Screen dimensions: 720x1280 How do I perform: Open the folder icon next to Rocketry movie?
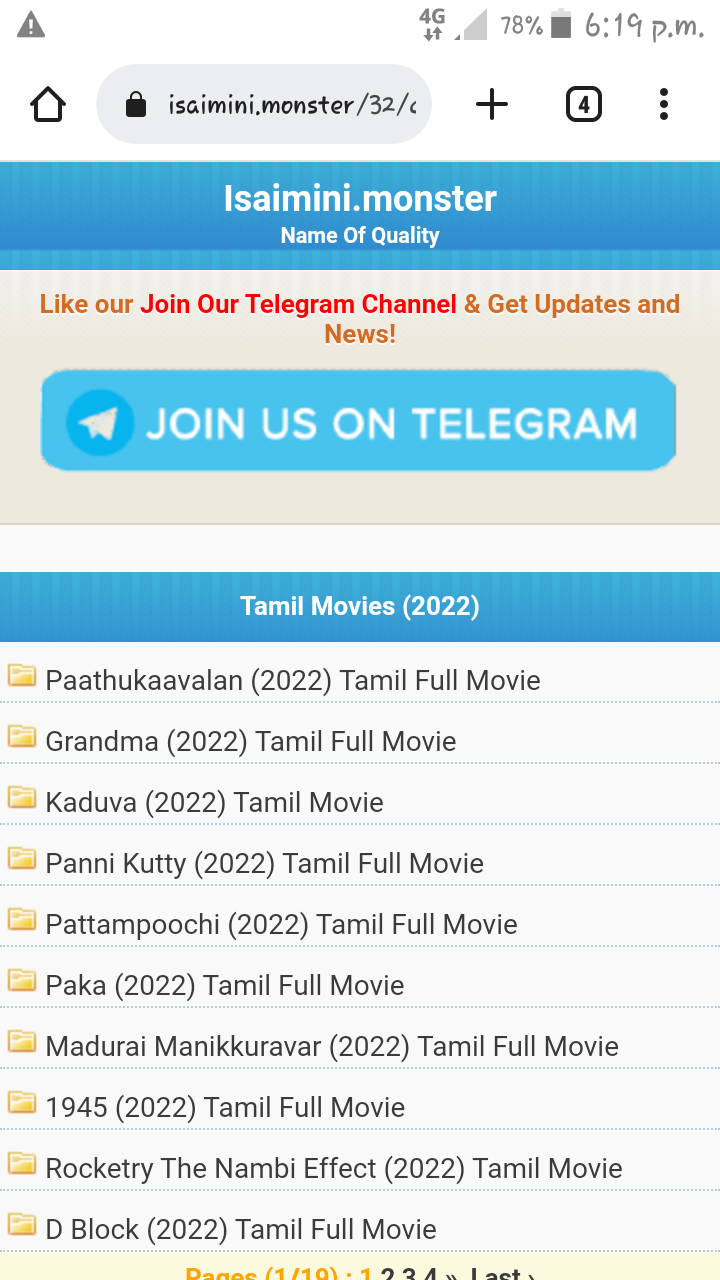tap(22, 1164)
